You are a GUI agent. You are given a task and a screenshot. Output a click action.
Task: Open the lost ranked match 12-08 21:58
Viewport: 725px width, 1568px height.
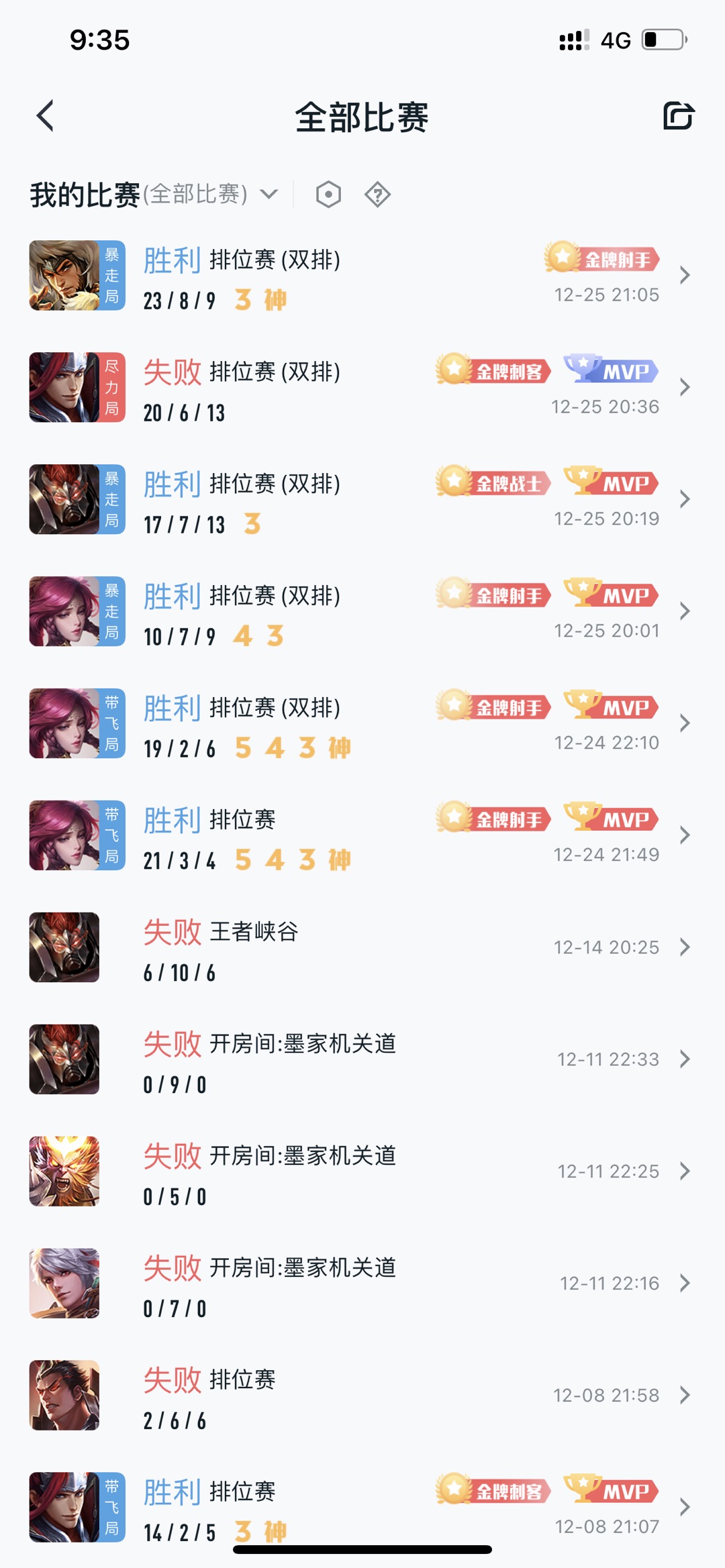click(x=362, y=1396)
